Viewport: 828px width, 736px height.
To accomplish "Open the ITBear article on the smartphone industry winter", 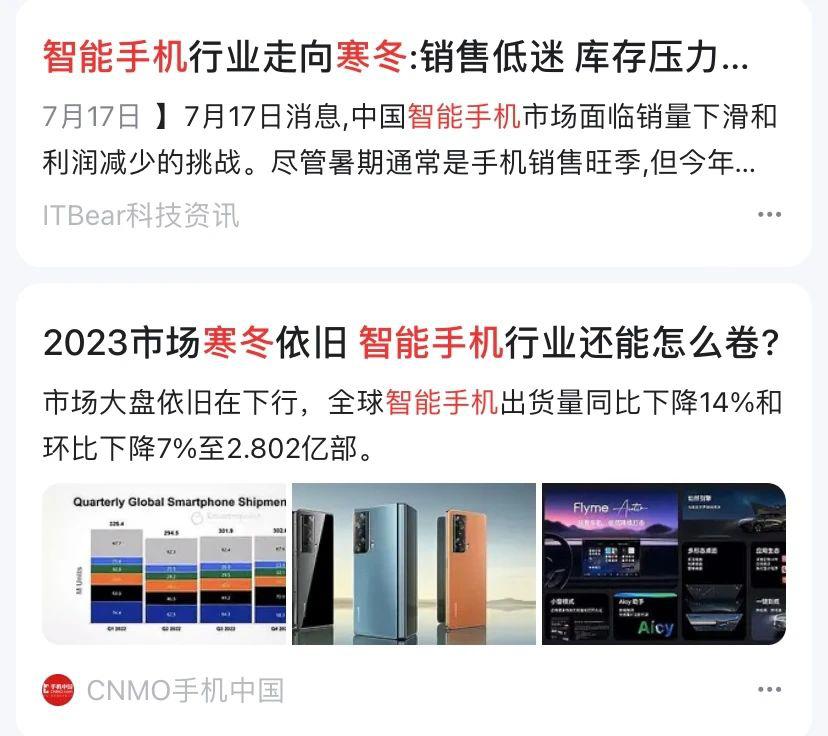I will (x=395, y=58).
